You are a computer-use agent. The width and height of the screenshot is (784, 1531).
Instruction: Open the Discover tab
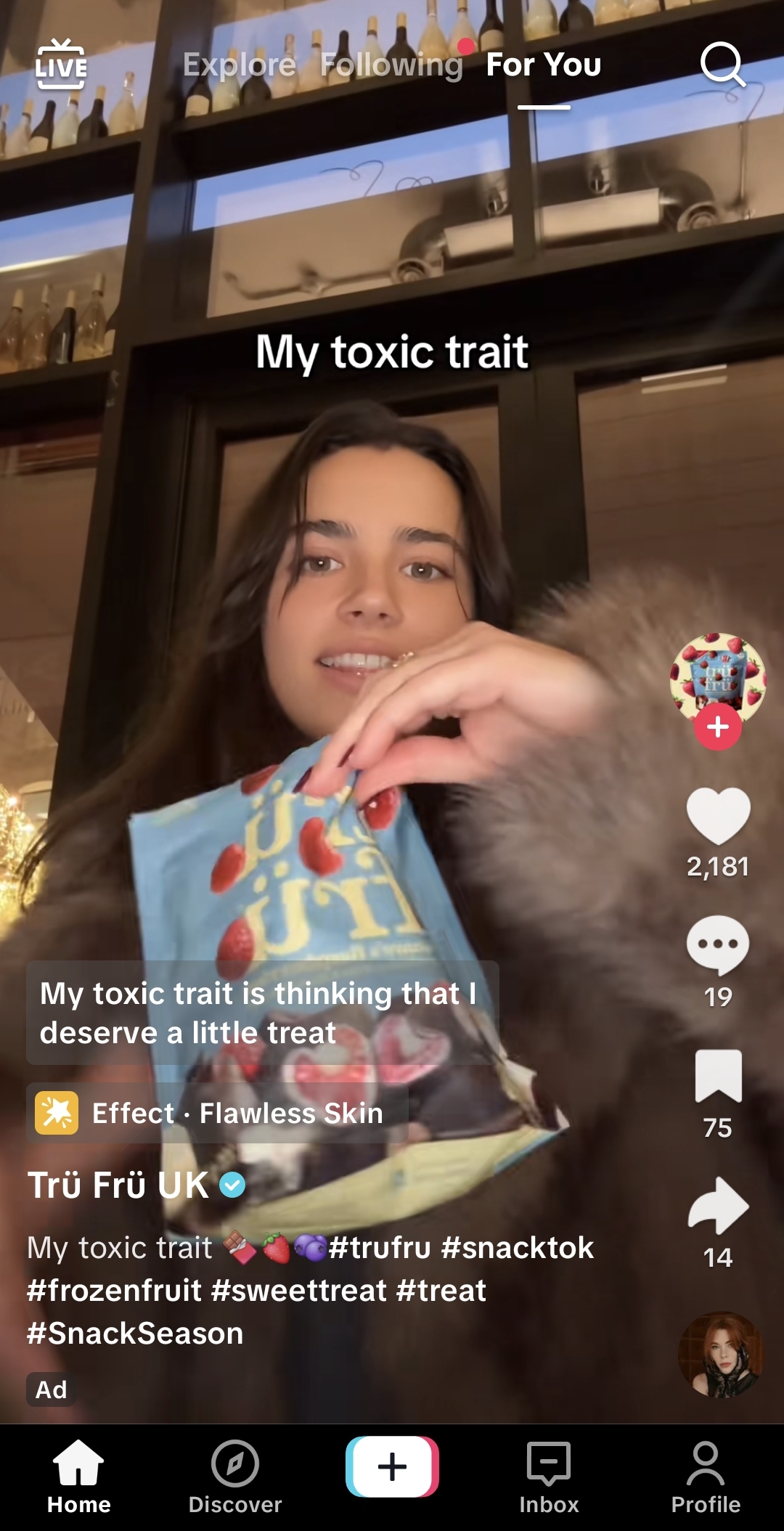click(x=234, y=1477)
